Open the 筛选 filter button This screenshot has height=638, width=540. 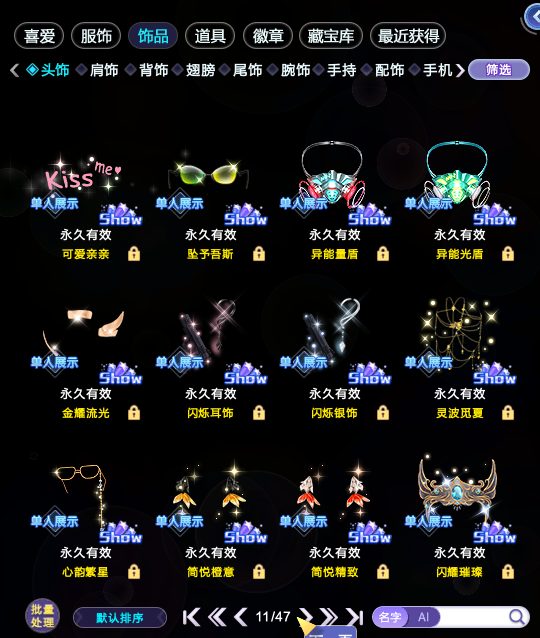(499, 70)
